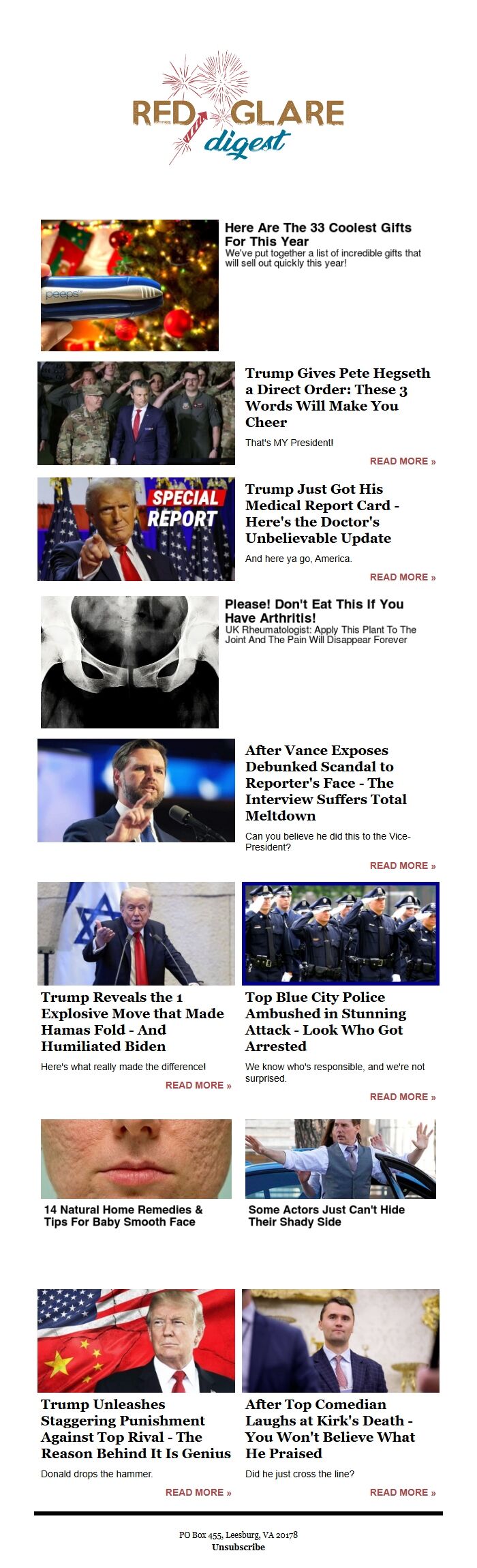Tap Read More under the medical report story
477x1568 pixels.
(x=403, y=577)
